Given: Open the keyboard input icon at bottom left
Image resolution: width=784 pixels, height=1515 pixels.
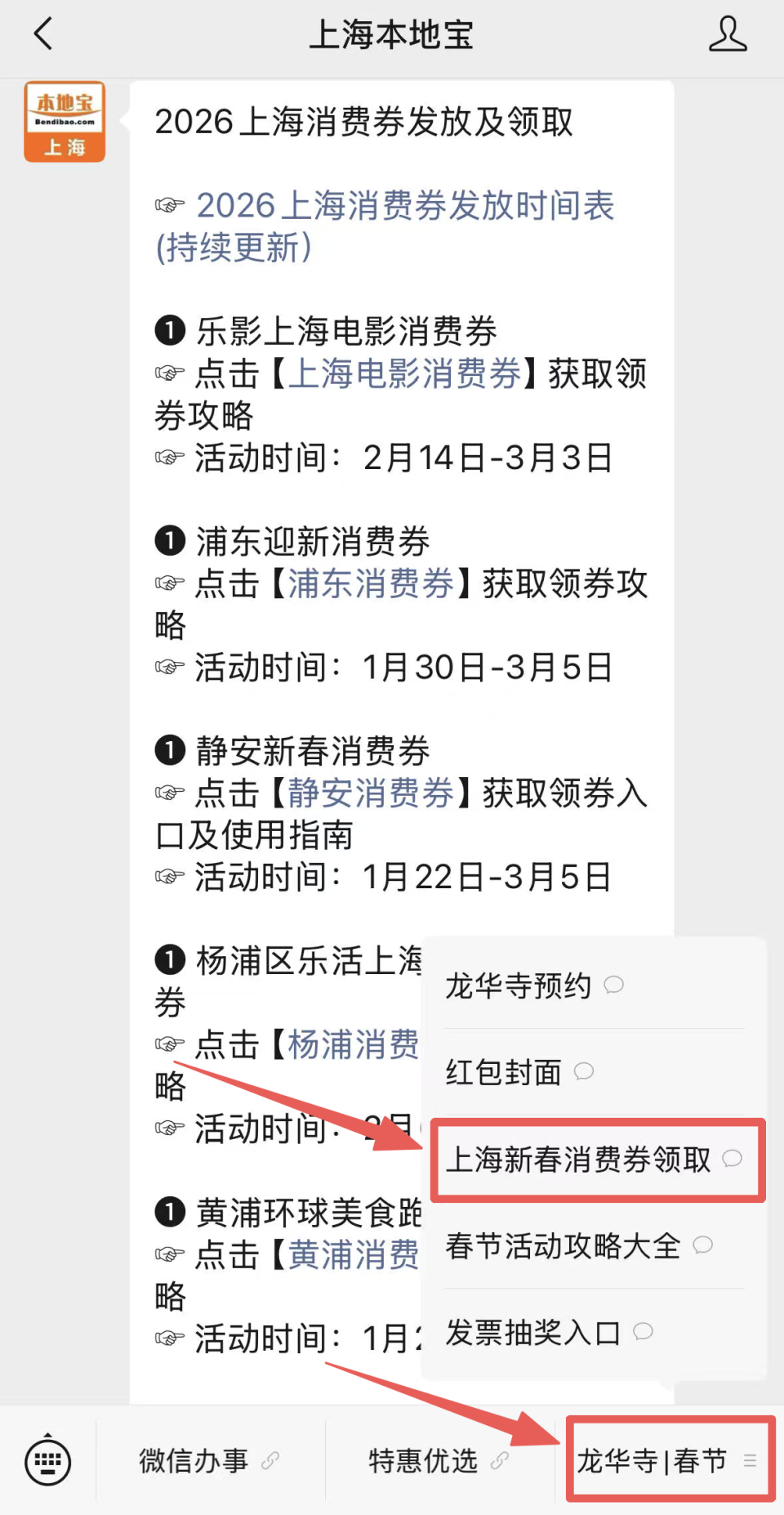Looking at the screenshot, I should 47,1461.
